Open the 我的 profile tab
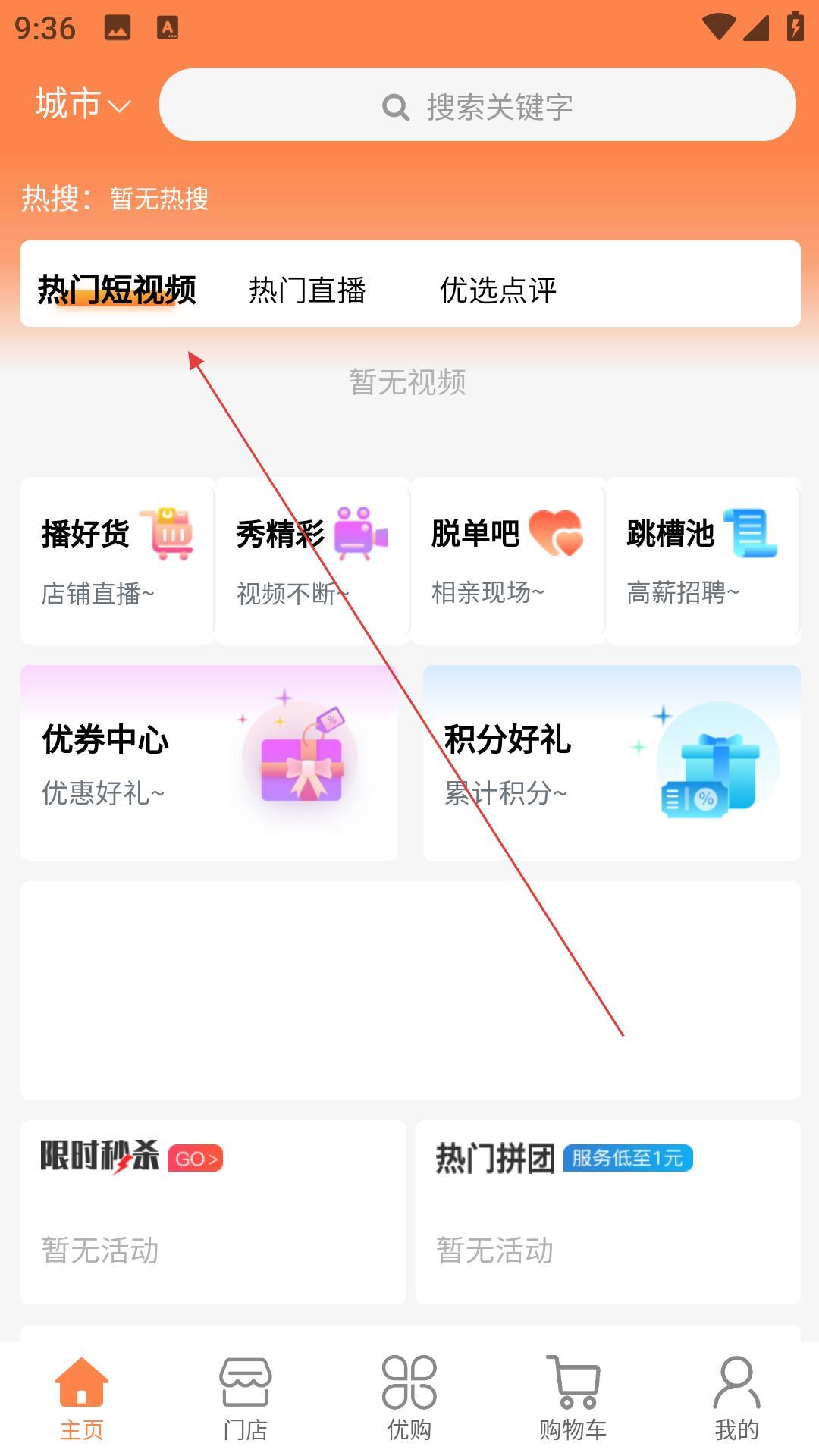This screenshot has height=1456, width=819. tap(736, 1399)
